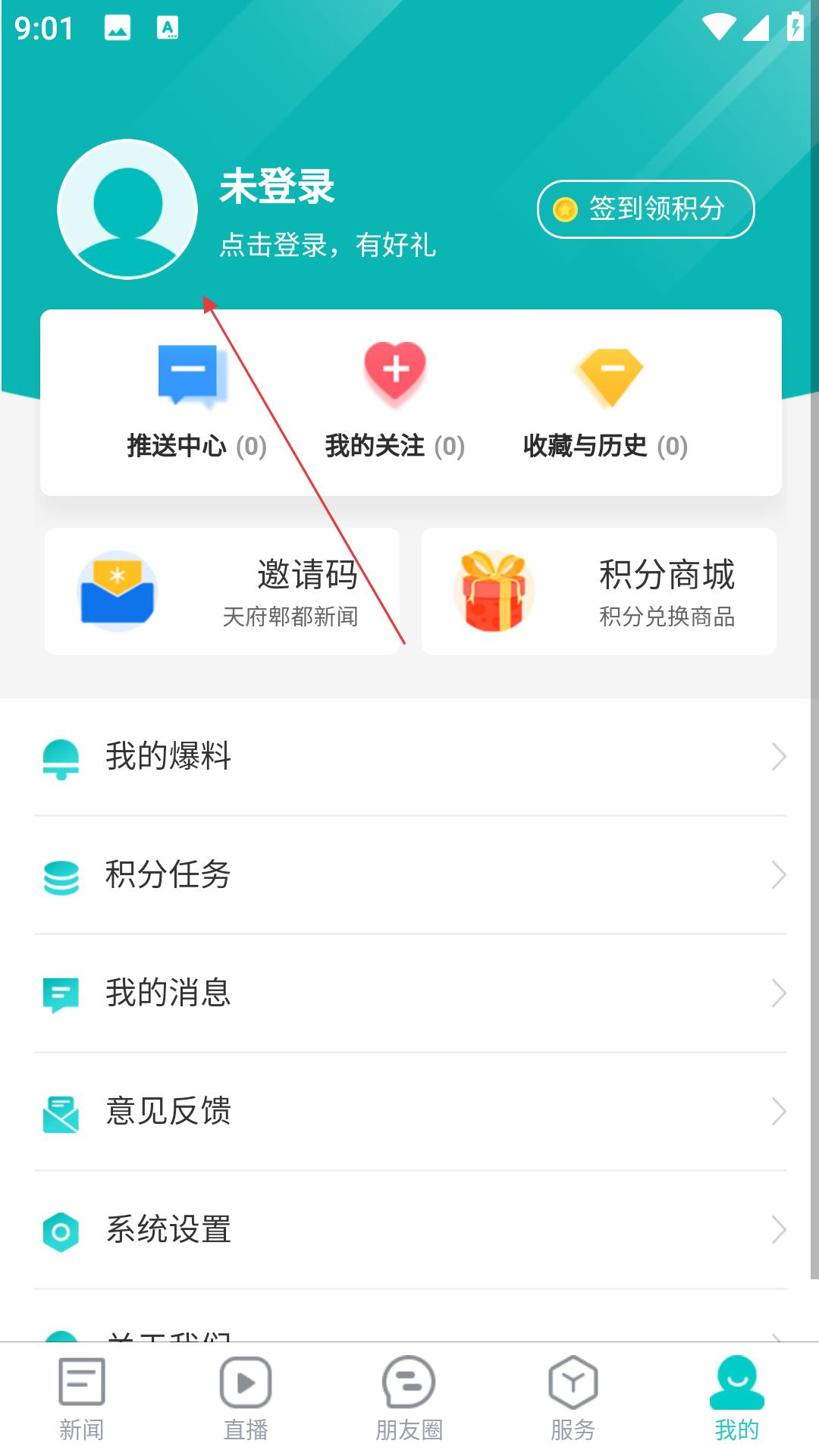
Task: Open the 邀请码 invitation code card
Action: pos(222,591)
